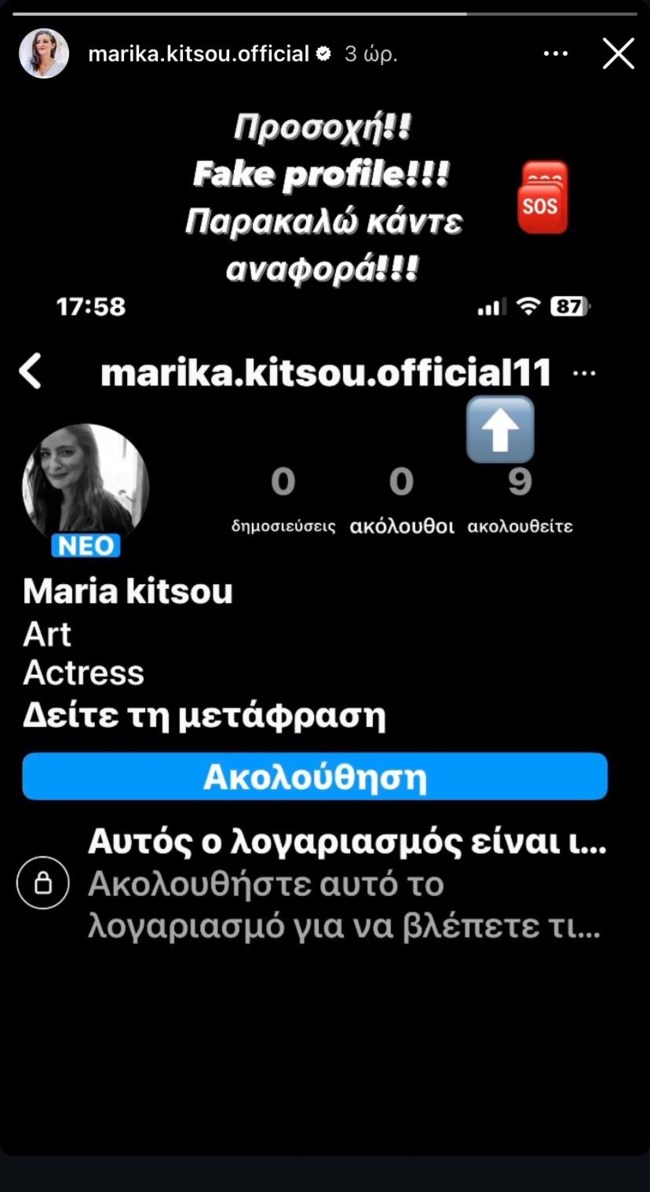650x1192 pixels.
Task: Open the story's three-dot options menu
Action: [x=556, y=54]
